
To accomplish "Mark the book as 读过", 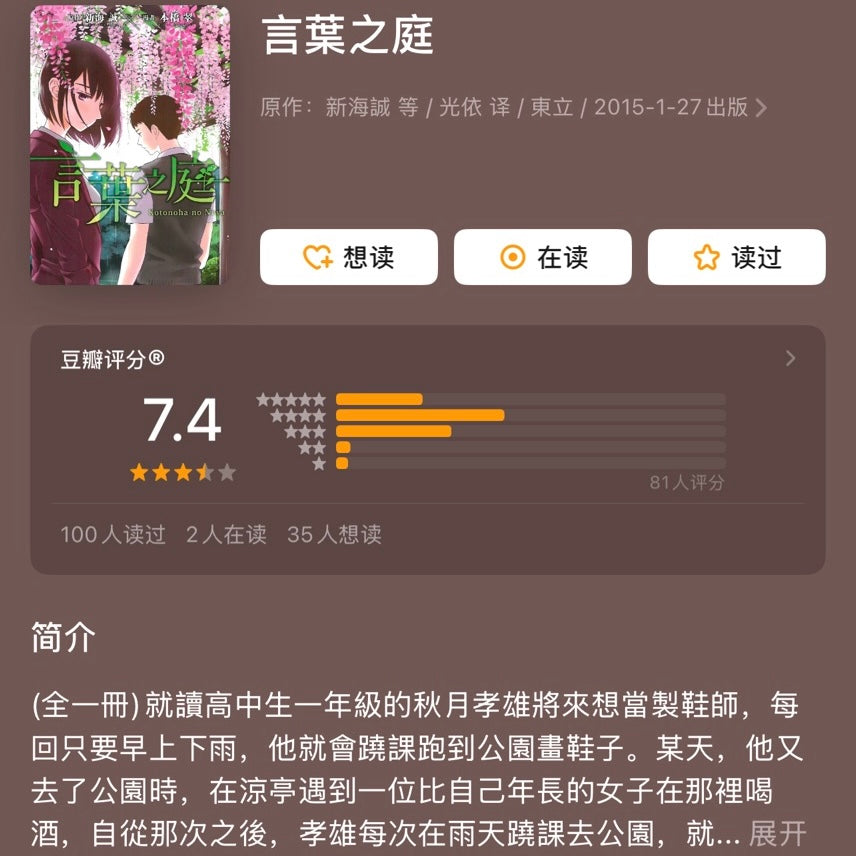I will pos(736,257).
